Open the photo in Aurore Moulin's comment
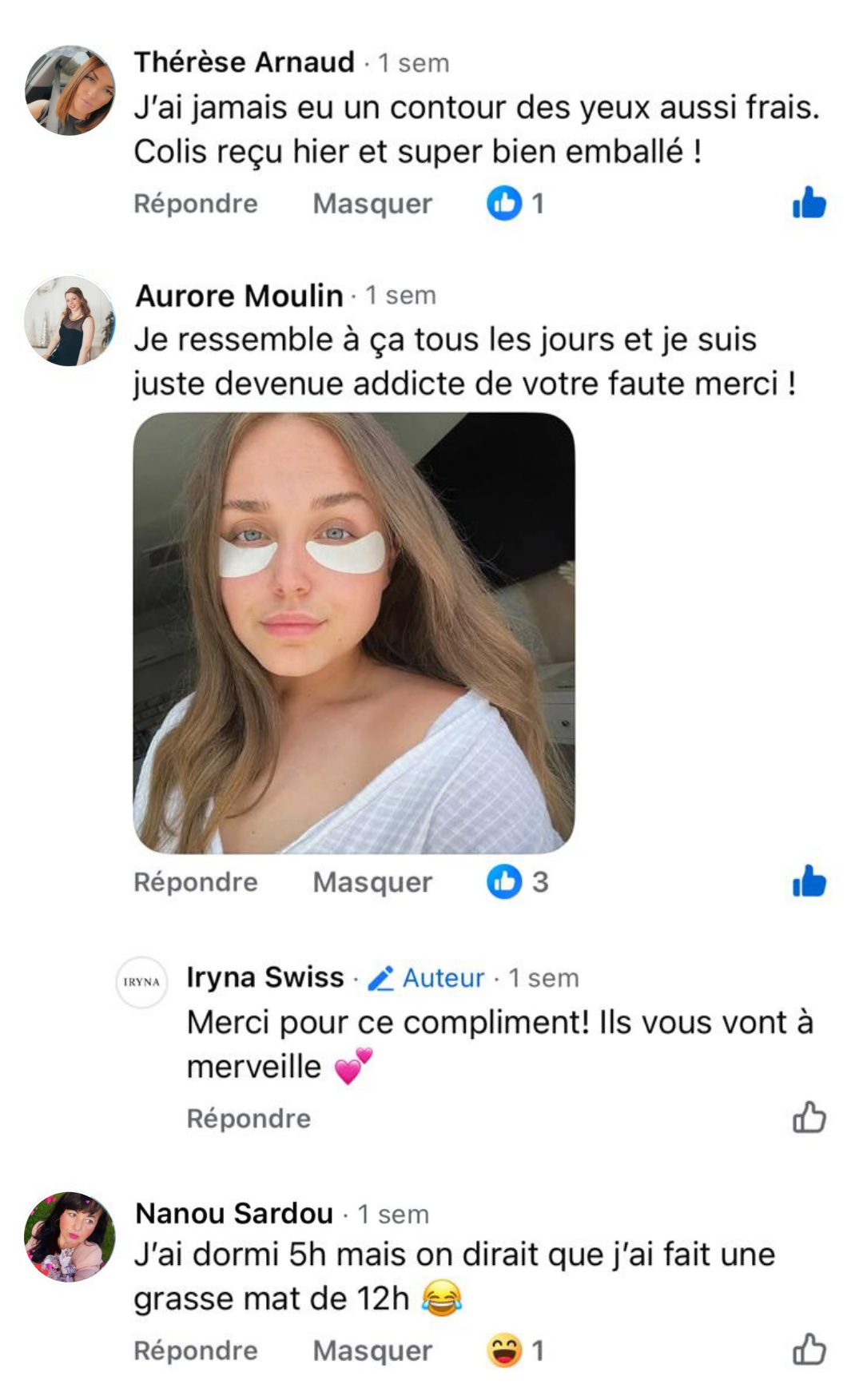Viewport: 863px width, 1400px height. pos(354,633)
